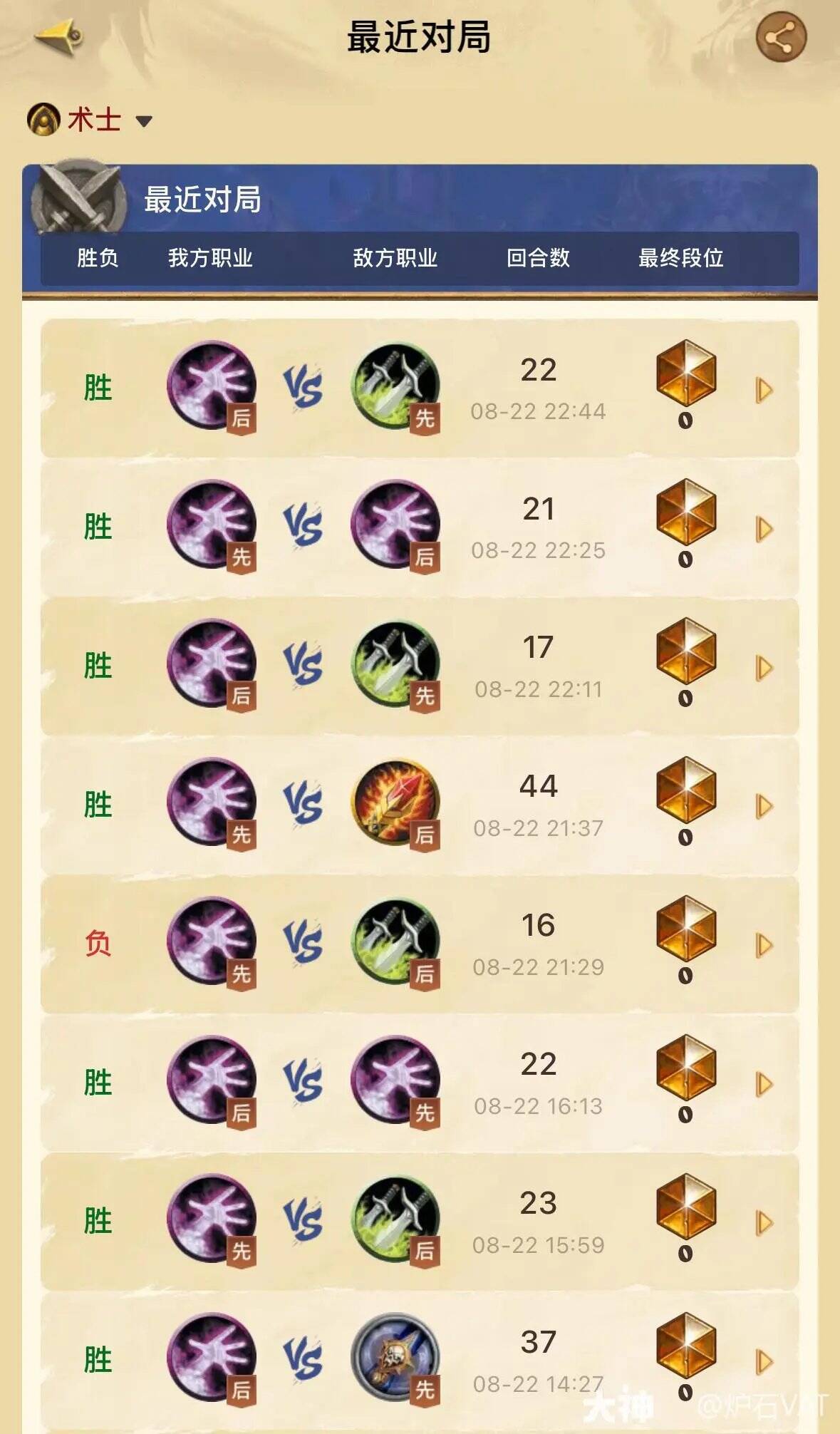Open the lost match at 08-22 21:29
840x1434 pixels.
tap(764, 945)
